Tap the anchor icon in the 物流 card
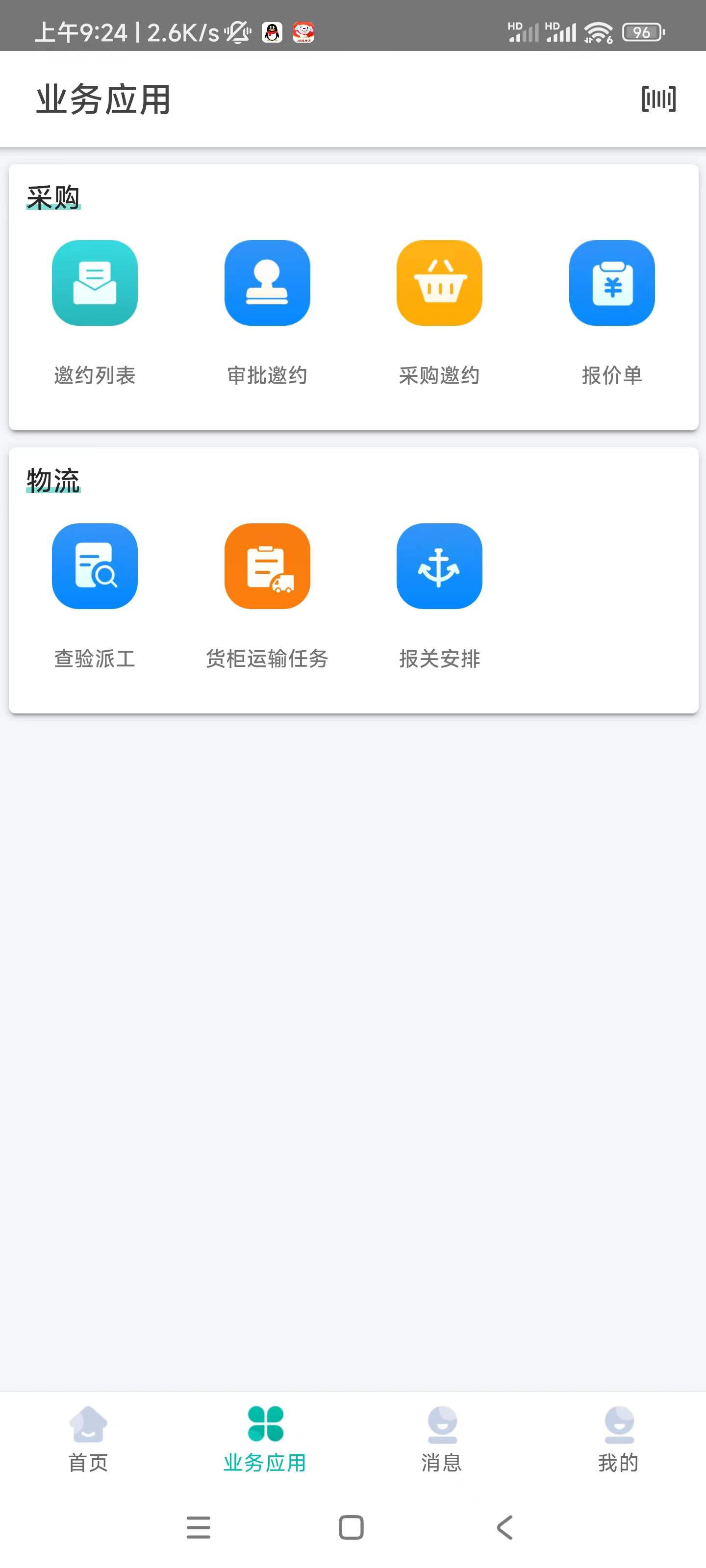This screenshot has height=1568, width=706. pos(440,566)
